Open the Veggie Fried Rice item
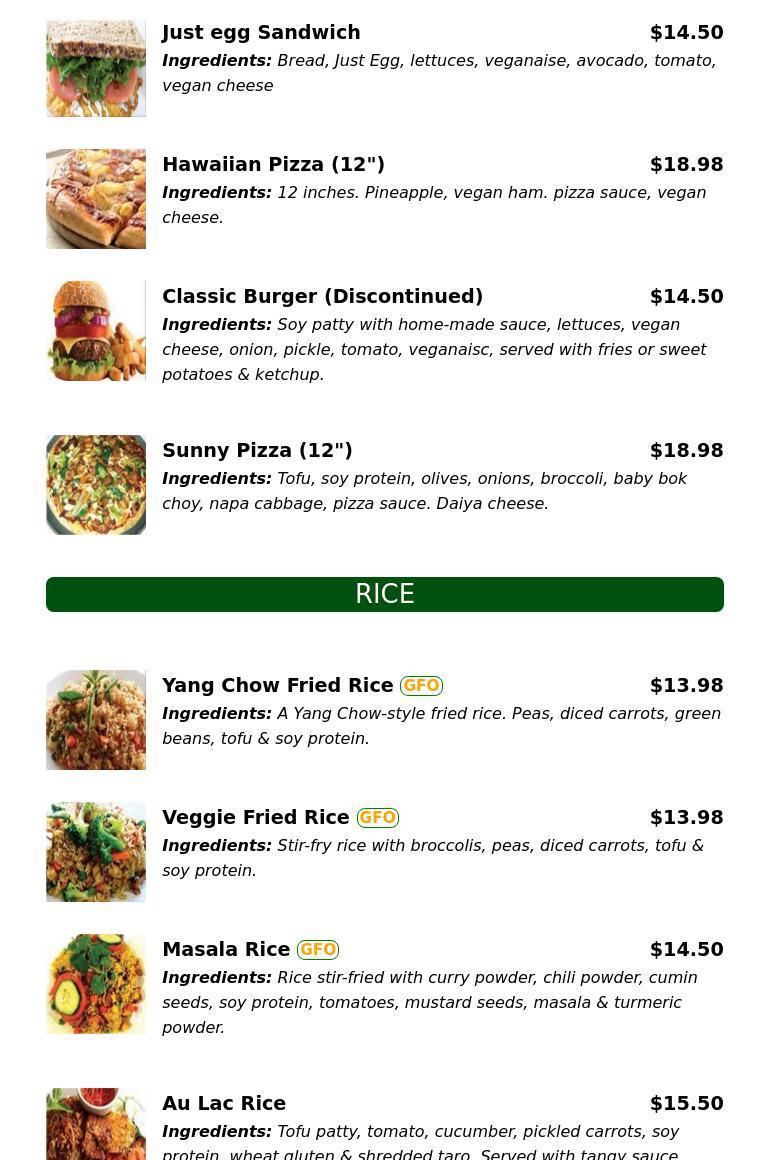 tap(255, 818)
